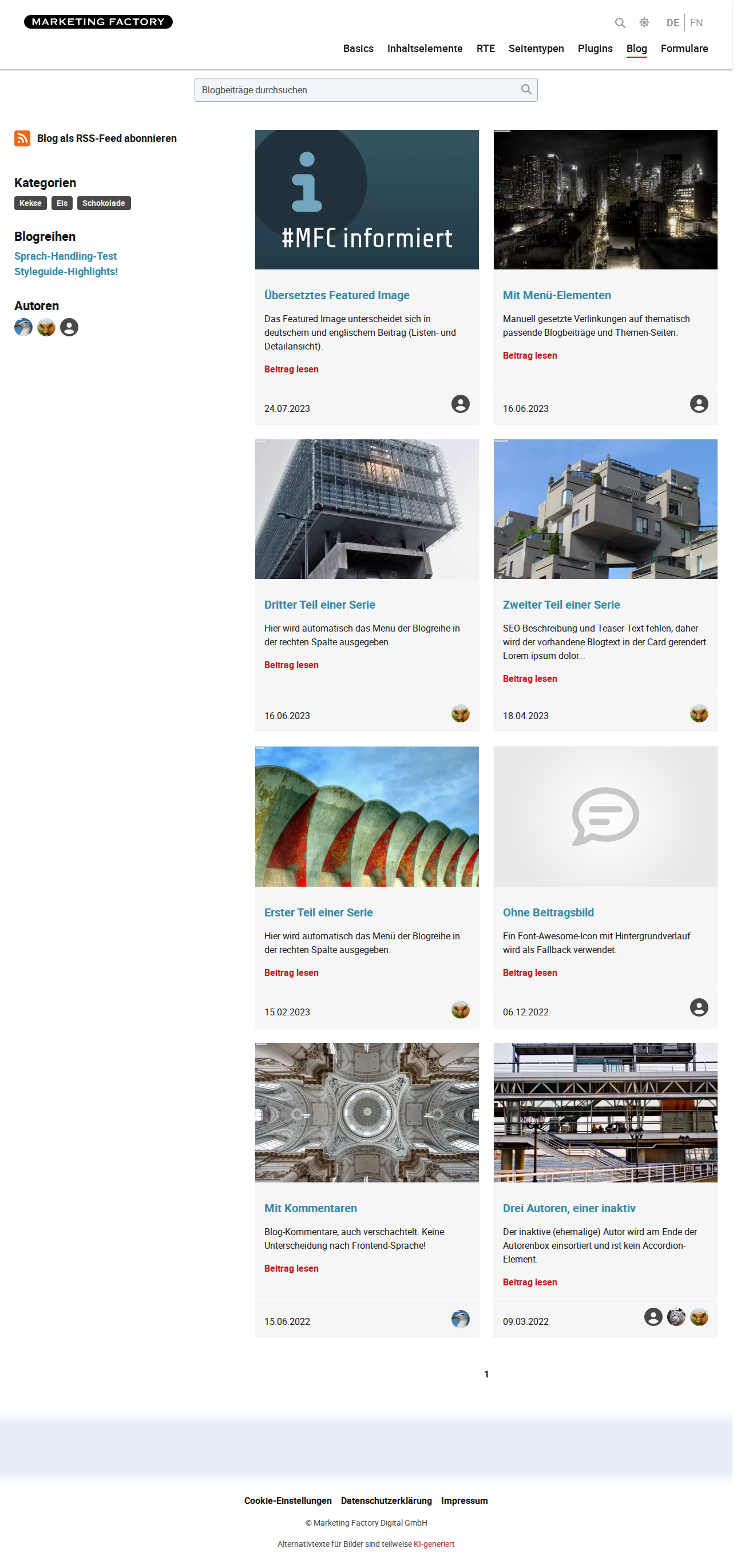Viewport: 737px width, 1568px height.
Task: Tap the Mit Menü-Elementen city image
Action: pos(605,199)
